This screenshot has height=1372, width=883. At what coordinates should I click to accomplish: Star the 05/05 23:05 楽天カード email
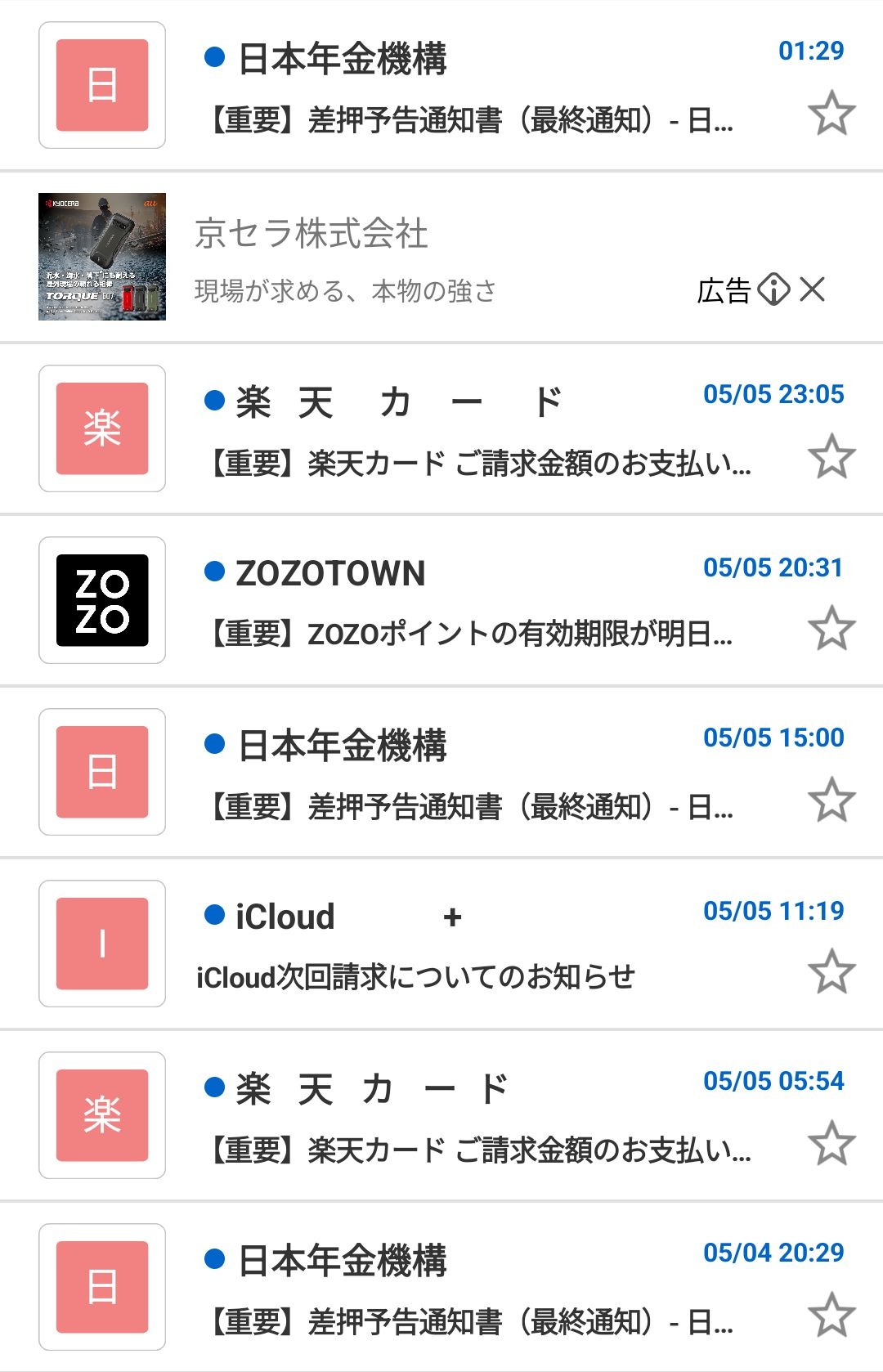pyautogui.click(x=831, y=456)
